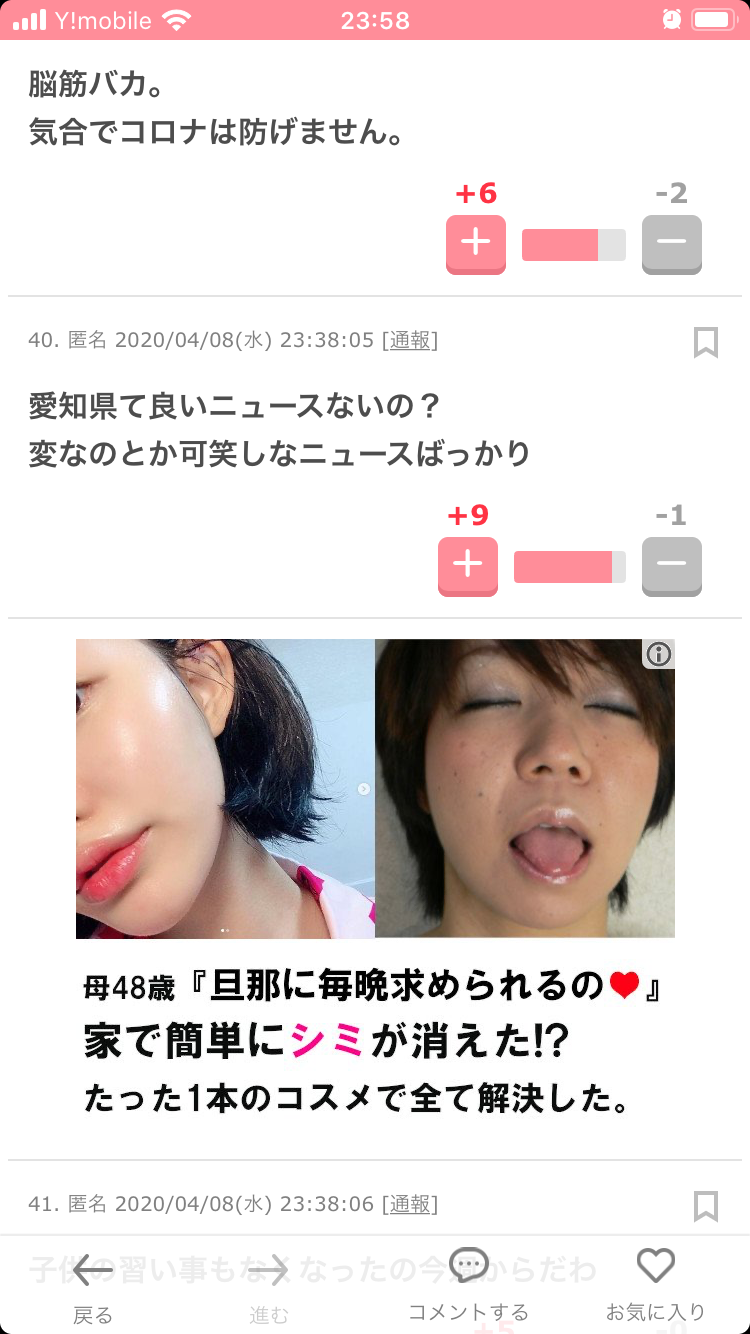Viewport: 750px width, 1334px height.
Task: Open the シミが消えた cosmetics advertisement
Action: [x=375, y=880]
